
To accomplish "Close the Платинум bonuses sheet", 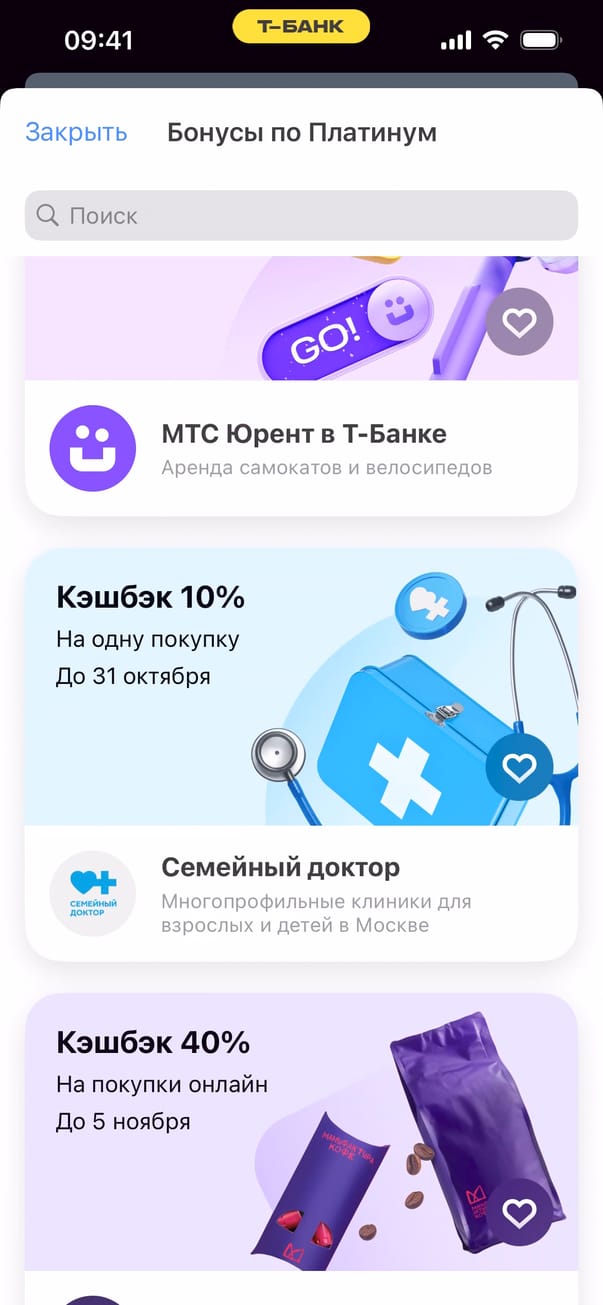I will [76, 132].
